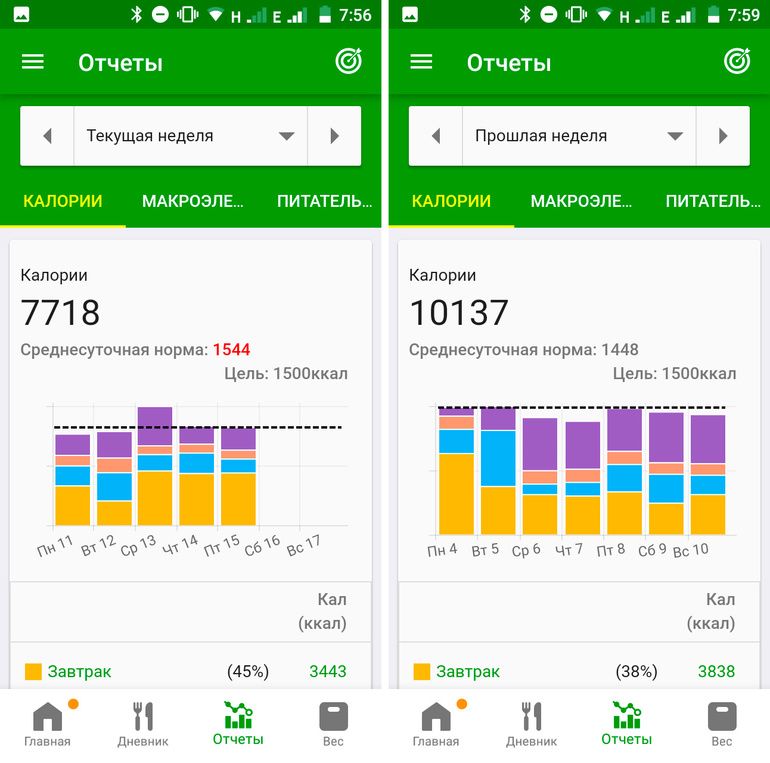The image size is (770, 763).
Task: Go to previous period beside Прошлая неделя
Action: [435, 136]
